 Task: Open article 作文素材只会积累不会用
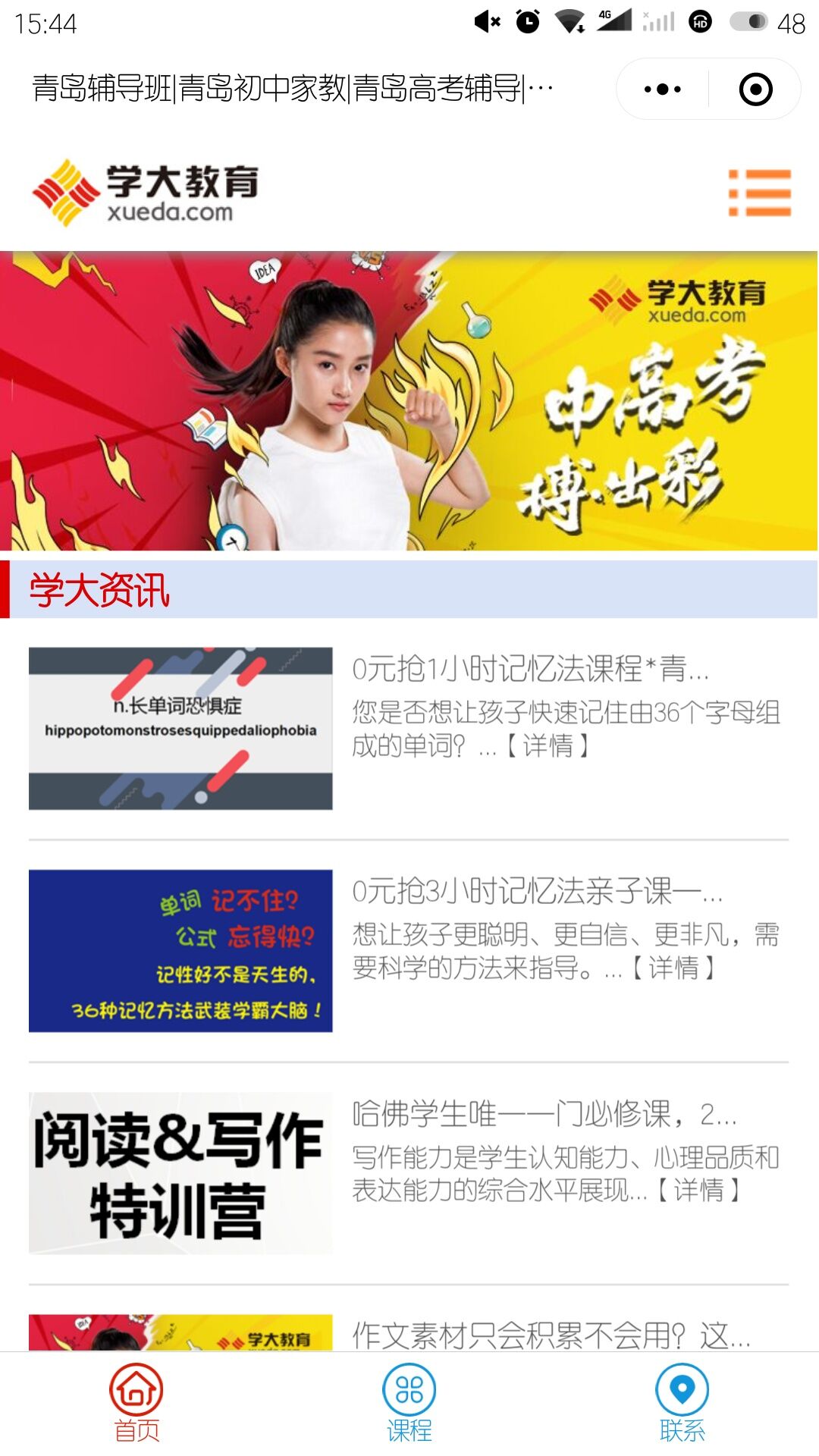[x=551, y=1335]
